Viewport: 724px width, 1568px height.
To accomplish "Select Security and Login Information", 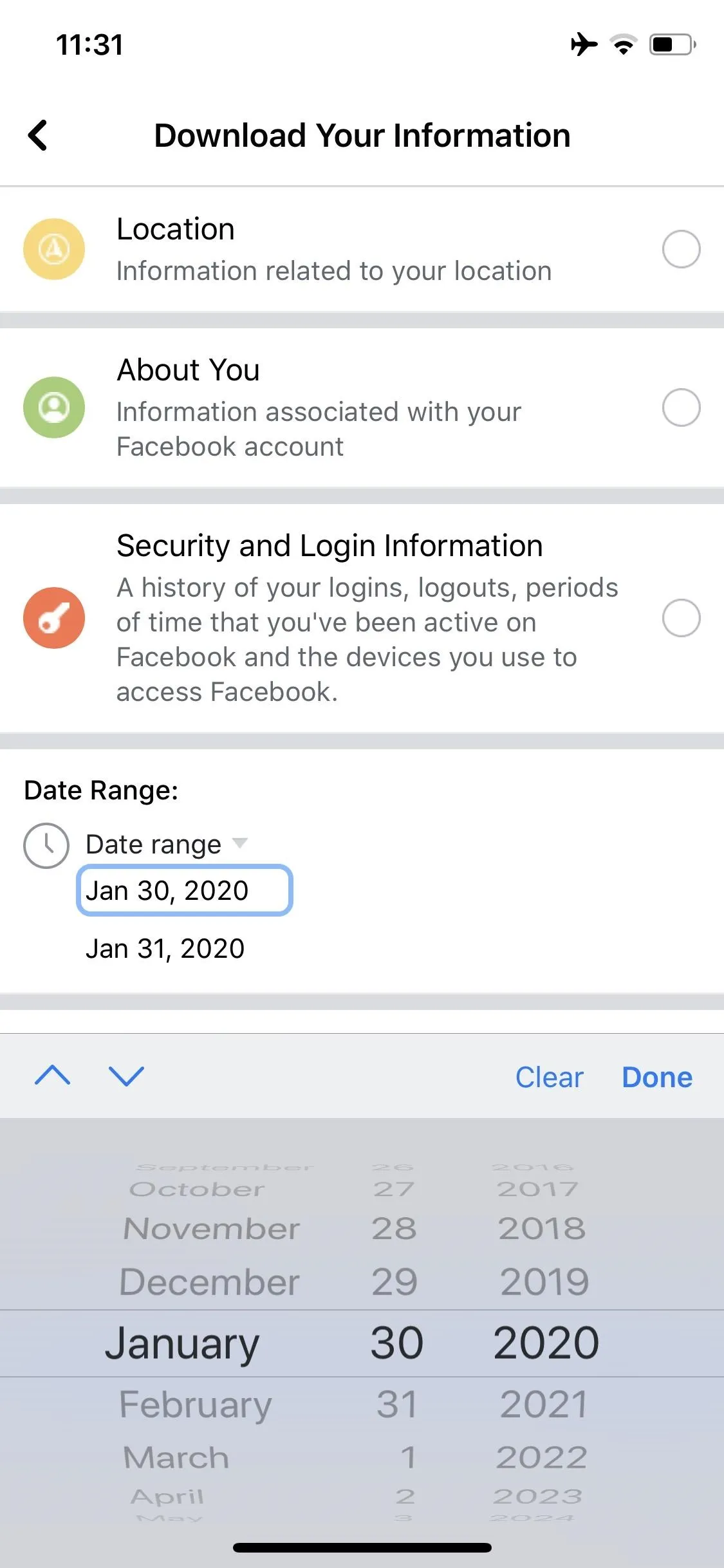I will coord(681,618).
